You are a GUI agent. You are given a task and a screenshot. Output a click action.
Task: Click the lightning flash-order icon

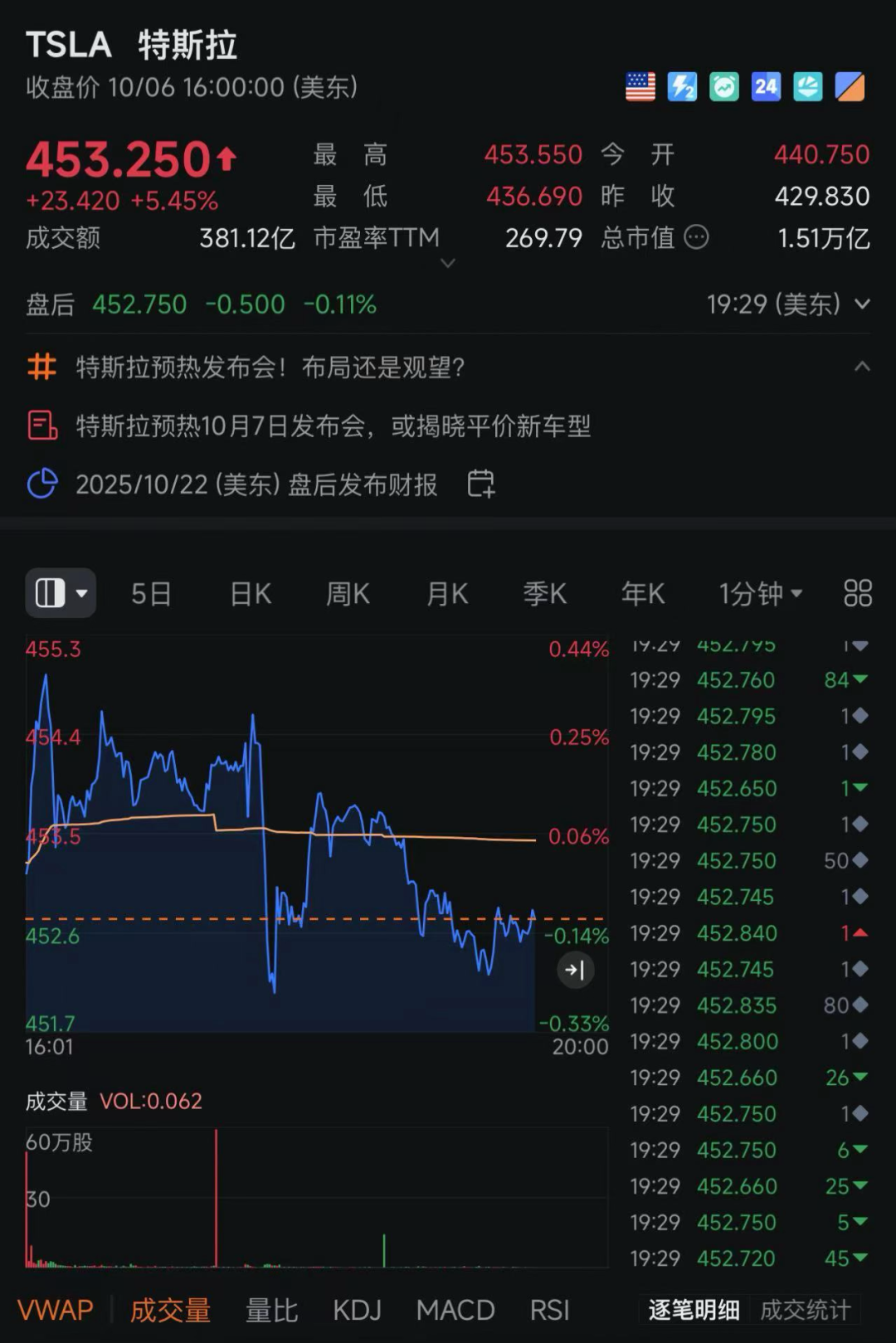pos(682,86)
